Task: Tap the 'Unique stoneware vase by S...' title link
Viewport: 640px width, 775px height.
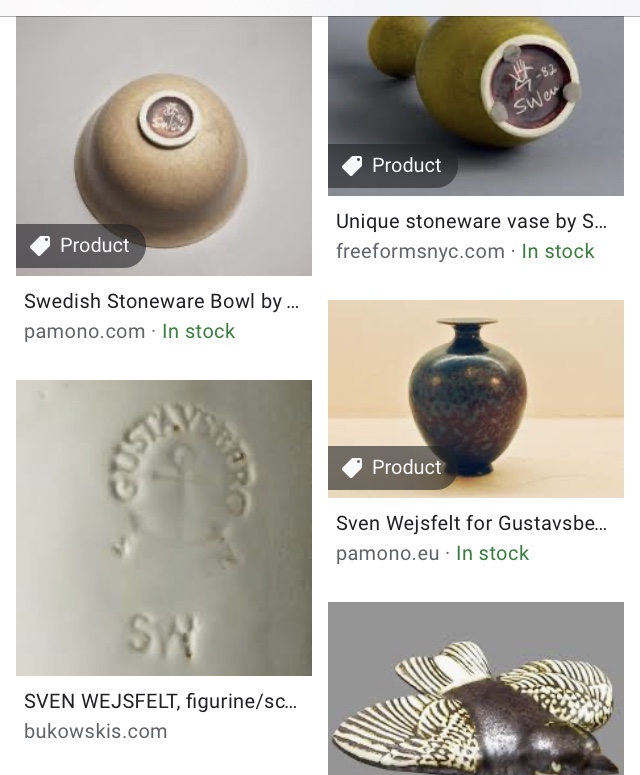Action: pos(471,221)
